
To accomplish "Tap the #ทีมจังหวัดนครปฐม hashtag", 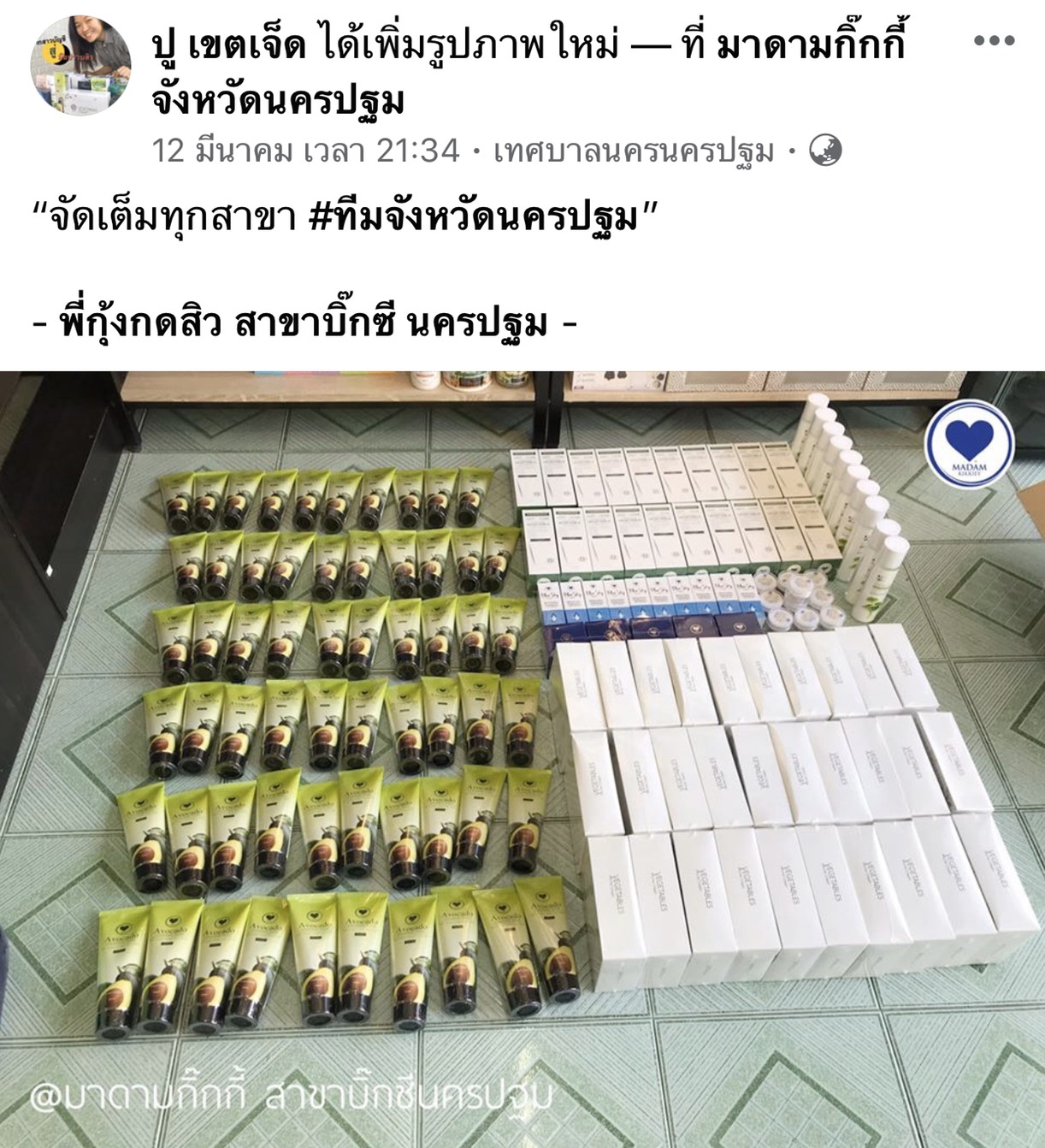I will (473, 218).
